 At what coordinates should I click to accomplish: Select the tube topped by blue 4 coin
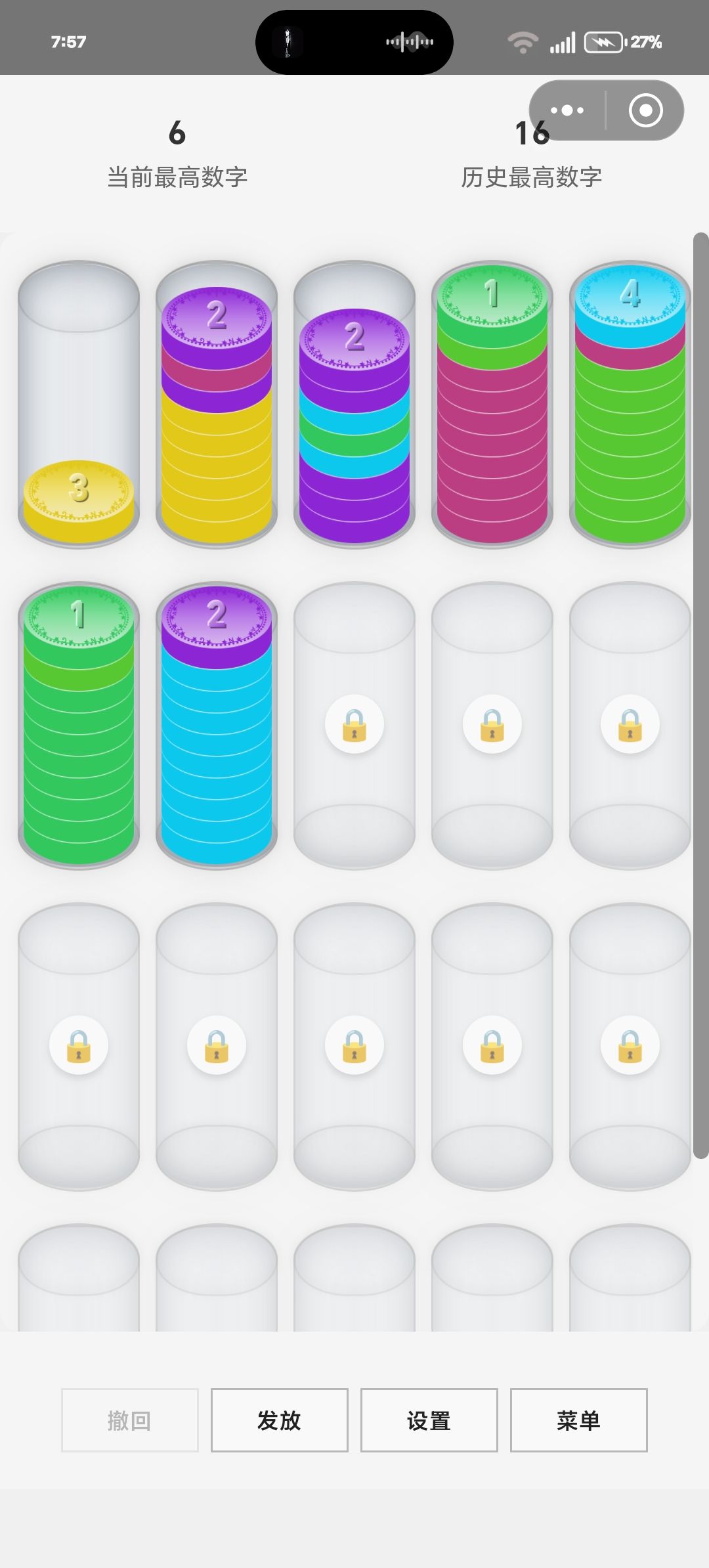pyautogui.click(x=630, y=404)
